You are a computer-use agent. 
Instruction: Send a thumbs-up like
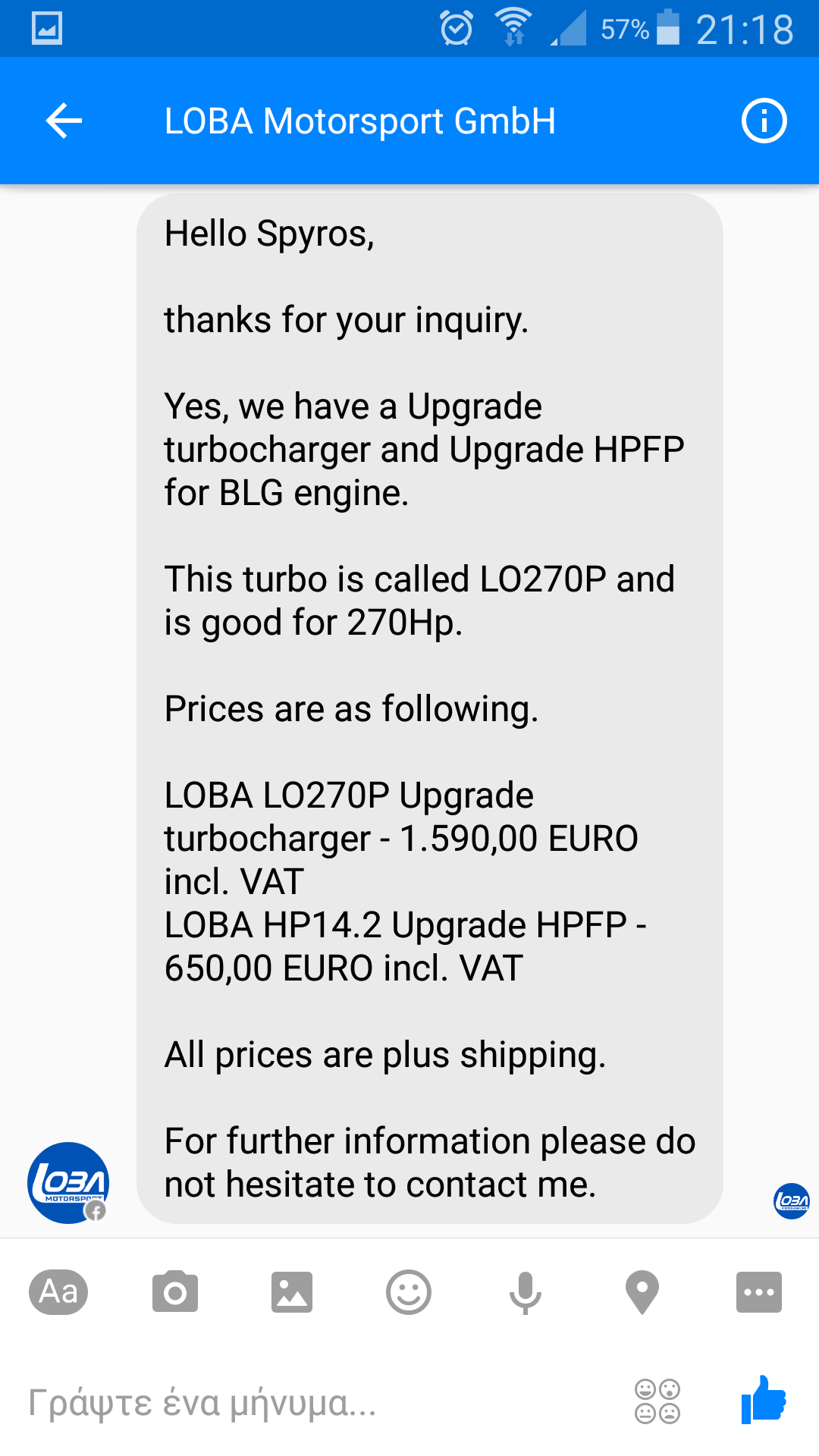[764, 1400]
